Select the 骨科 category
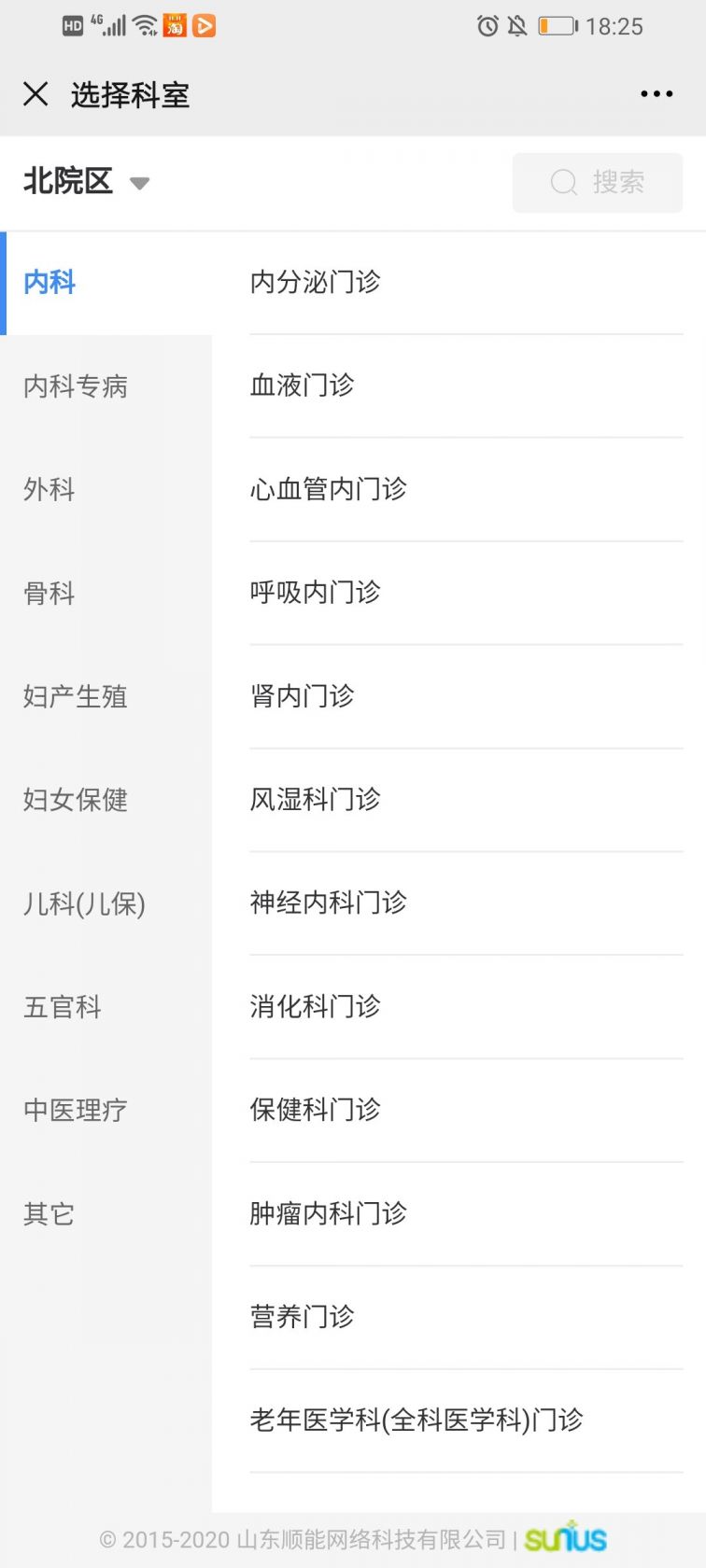The width and height of the screenshot is (706, 1568). click(106, 594)
